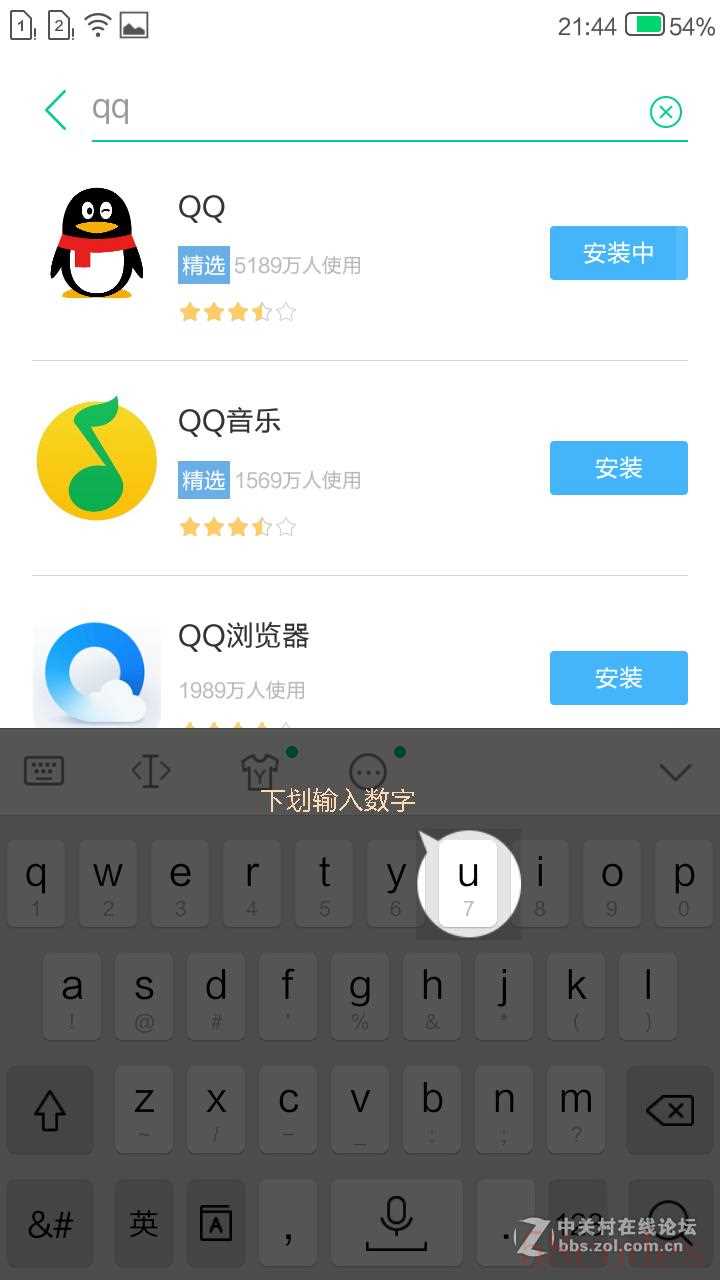
Task: Collapse the keyboard with the down chevron
Action: pyautogui.click(x=676, y=771)
